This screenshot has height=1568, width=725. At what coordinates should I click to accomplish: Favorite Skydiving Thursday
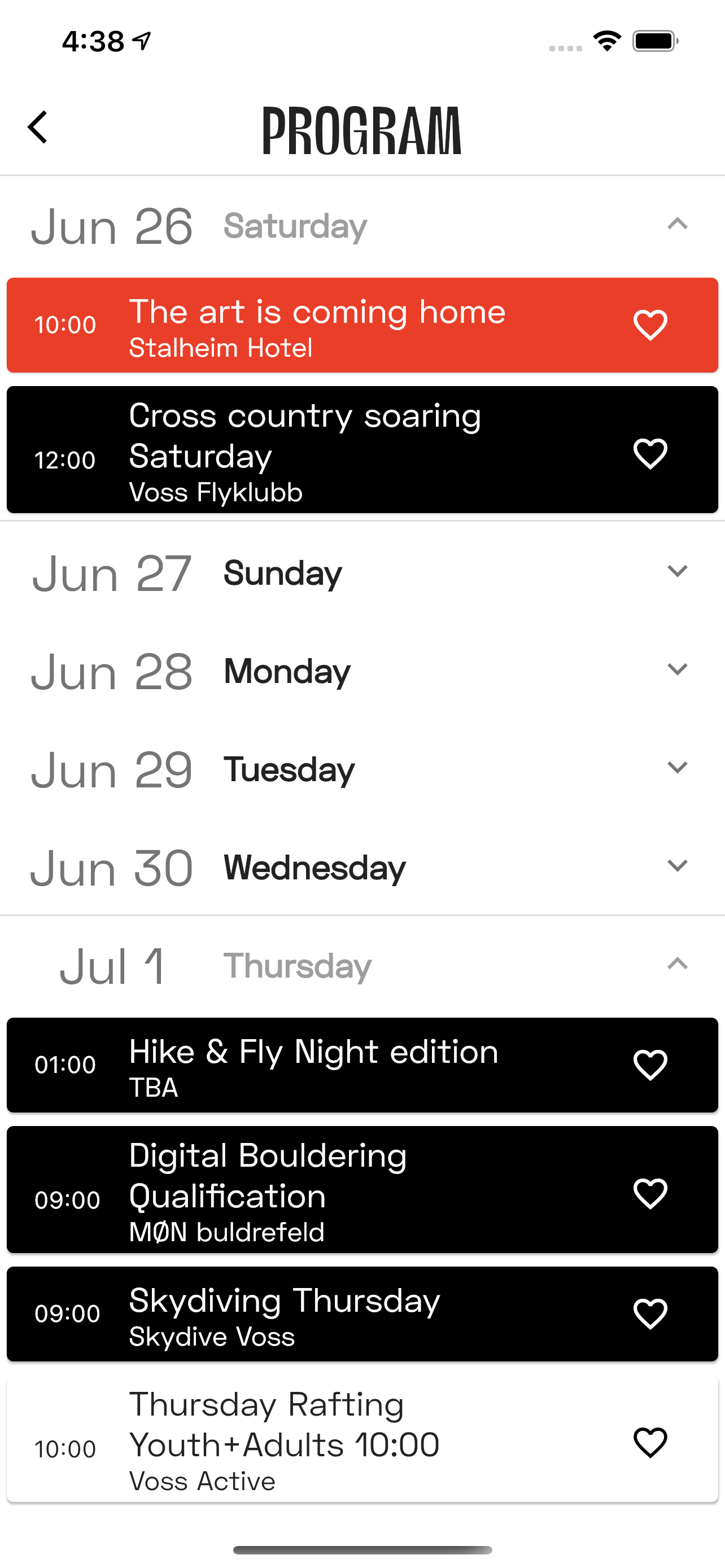tap(650, 1313)
